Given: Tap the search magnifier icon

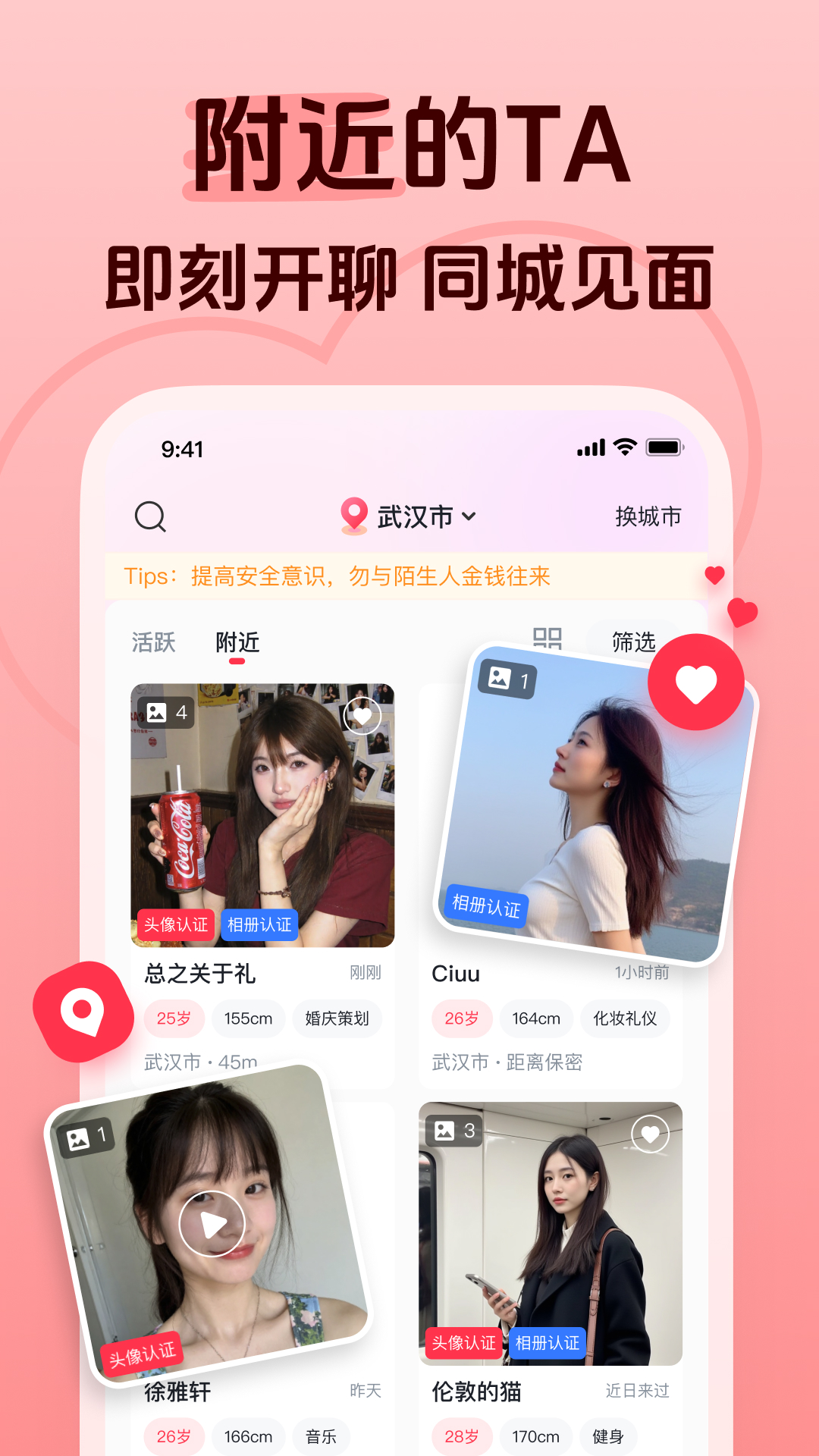Looking at the screenshot, I should [151, 516].
